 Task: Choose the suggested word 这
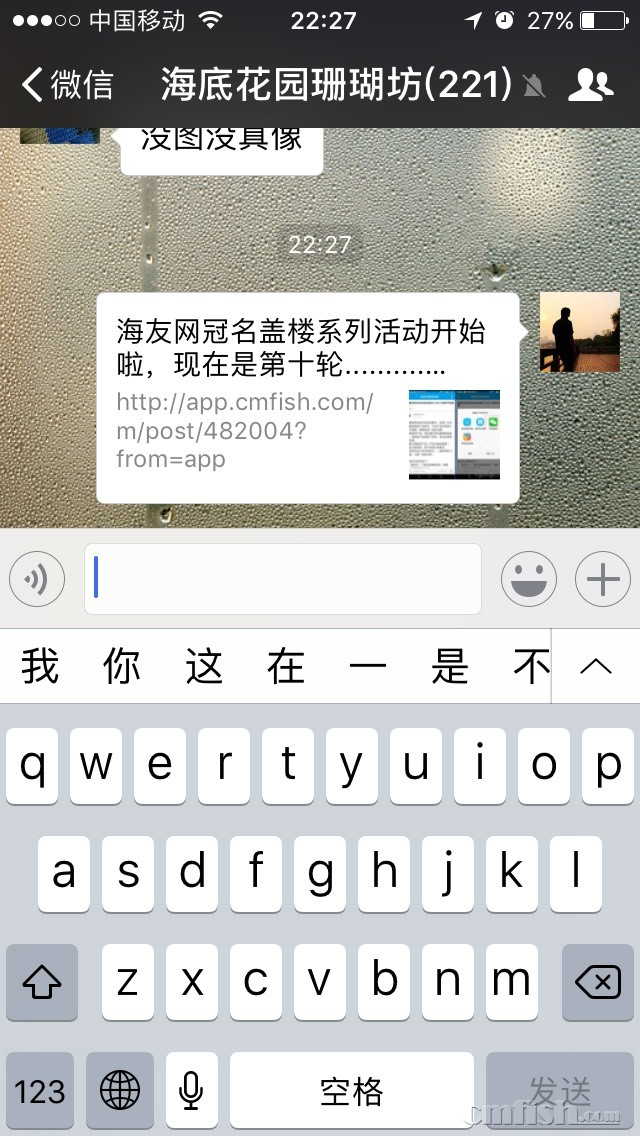click(x=204, y=666)
